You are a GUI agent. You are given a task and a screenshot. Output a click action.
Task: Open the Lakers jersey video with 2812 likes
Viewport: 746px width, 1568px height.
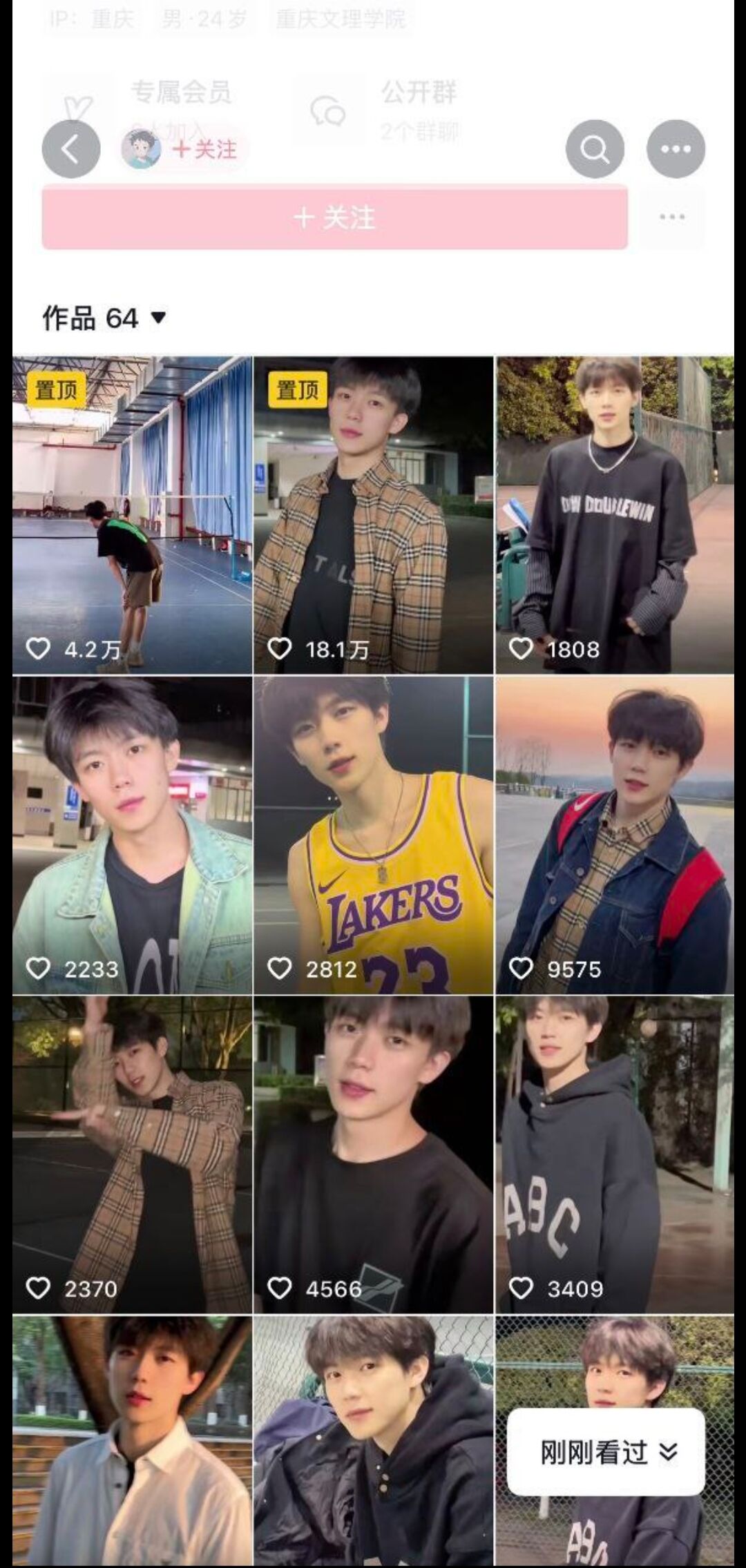(x=373, y=835)
